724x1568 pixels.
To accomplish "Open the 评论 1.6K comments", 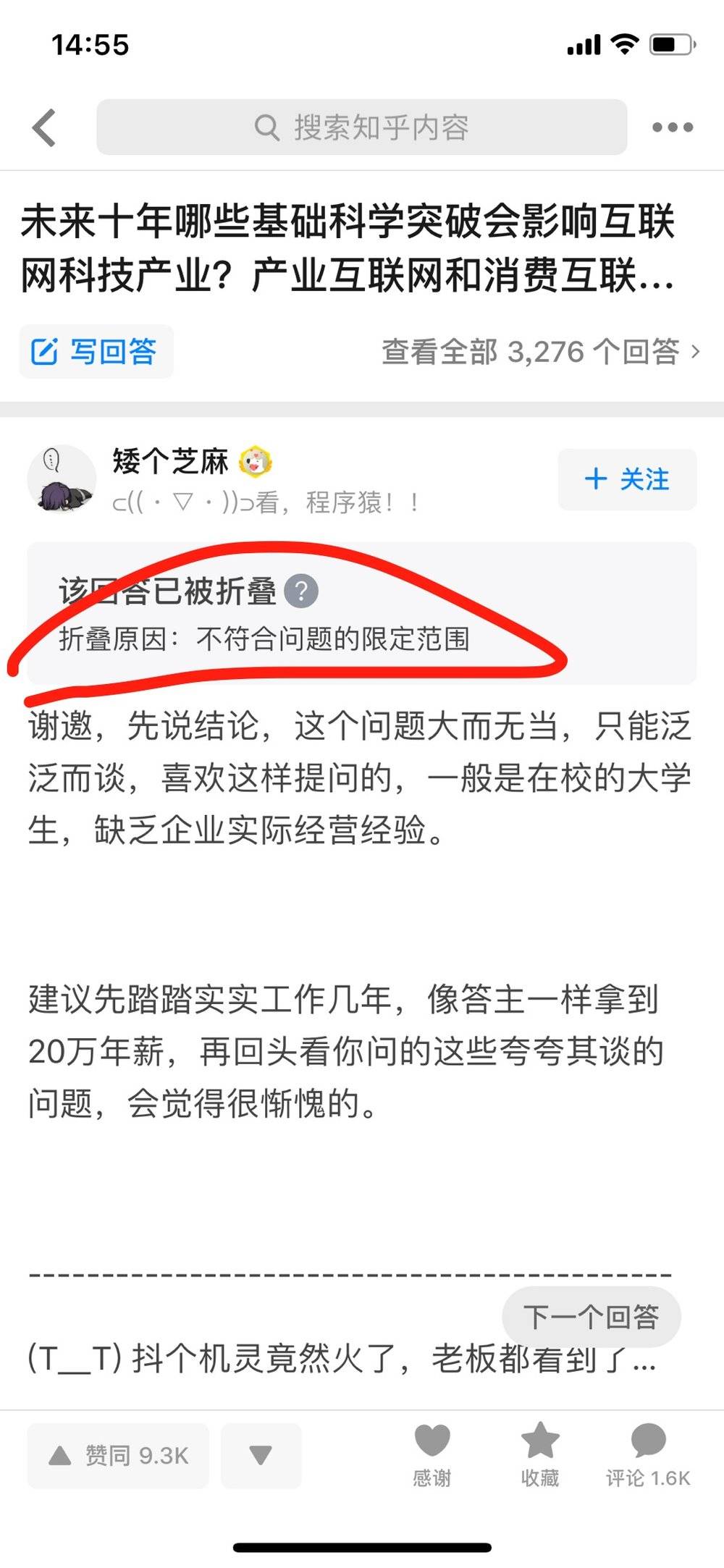I will (x=648, y=1455).
